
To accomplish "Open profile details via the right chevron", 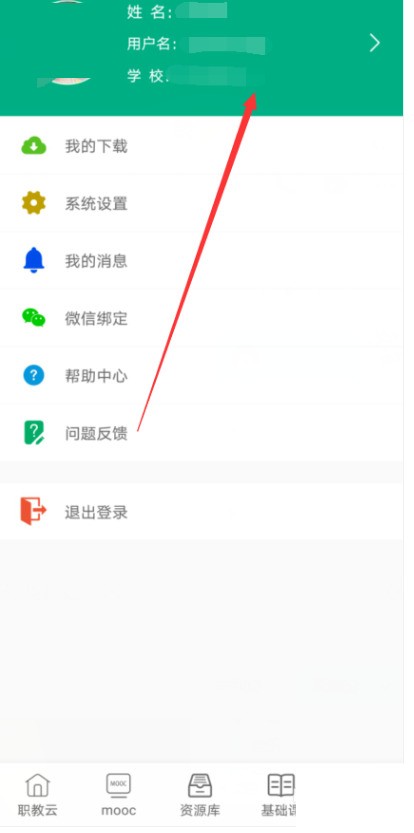I will (x=375, y=43).
